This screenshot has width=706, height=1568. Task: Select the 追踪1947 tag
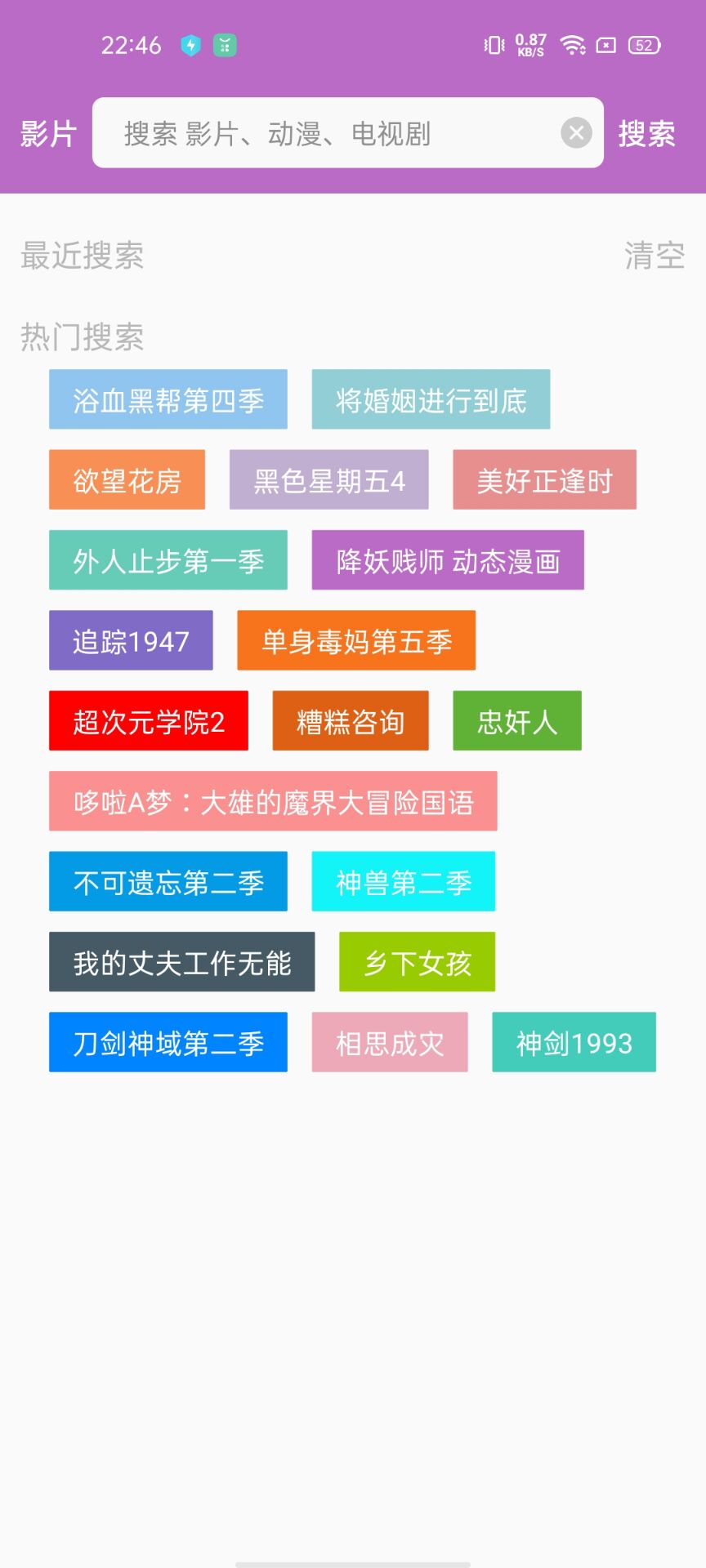[x=131, y=640]
